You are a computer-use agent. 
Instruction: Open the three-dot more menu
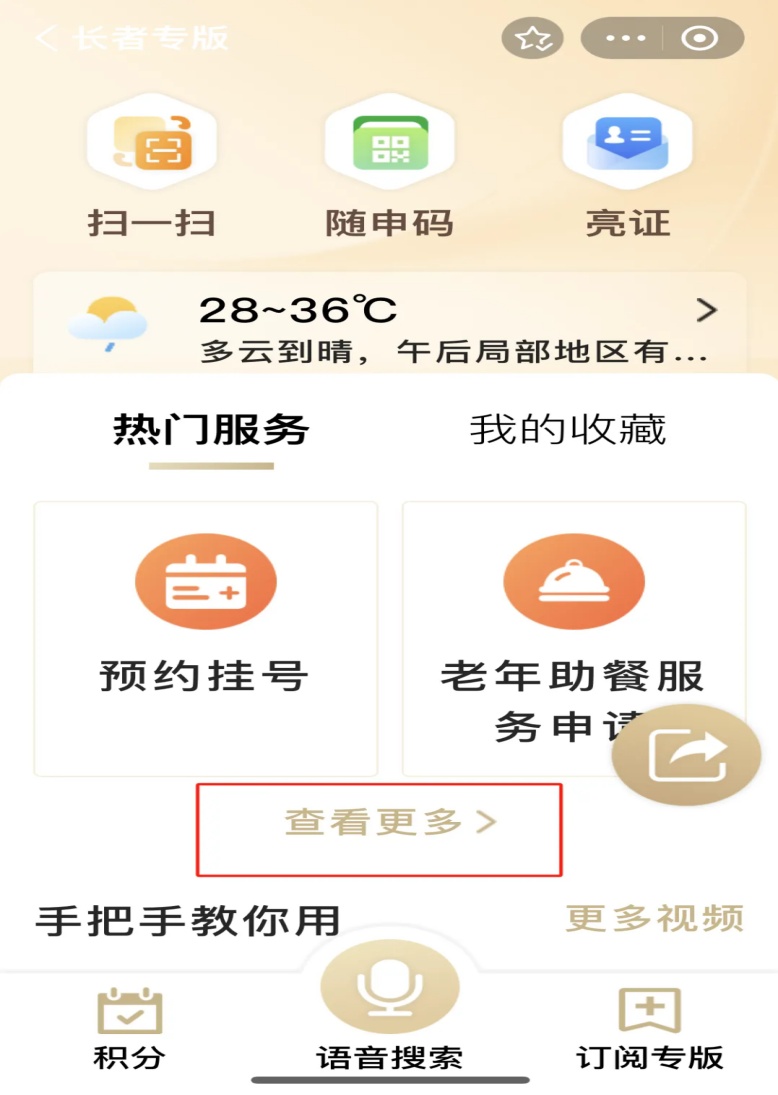[x=627, y=39]
